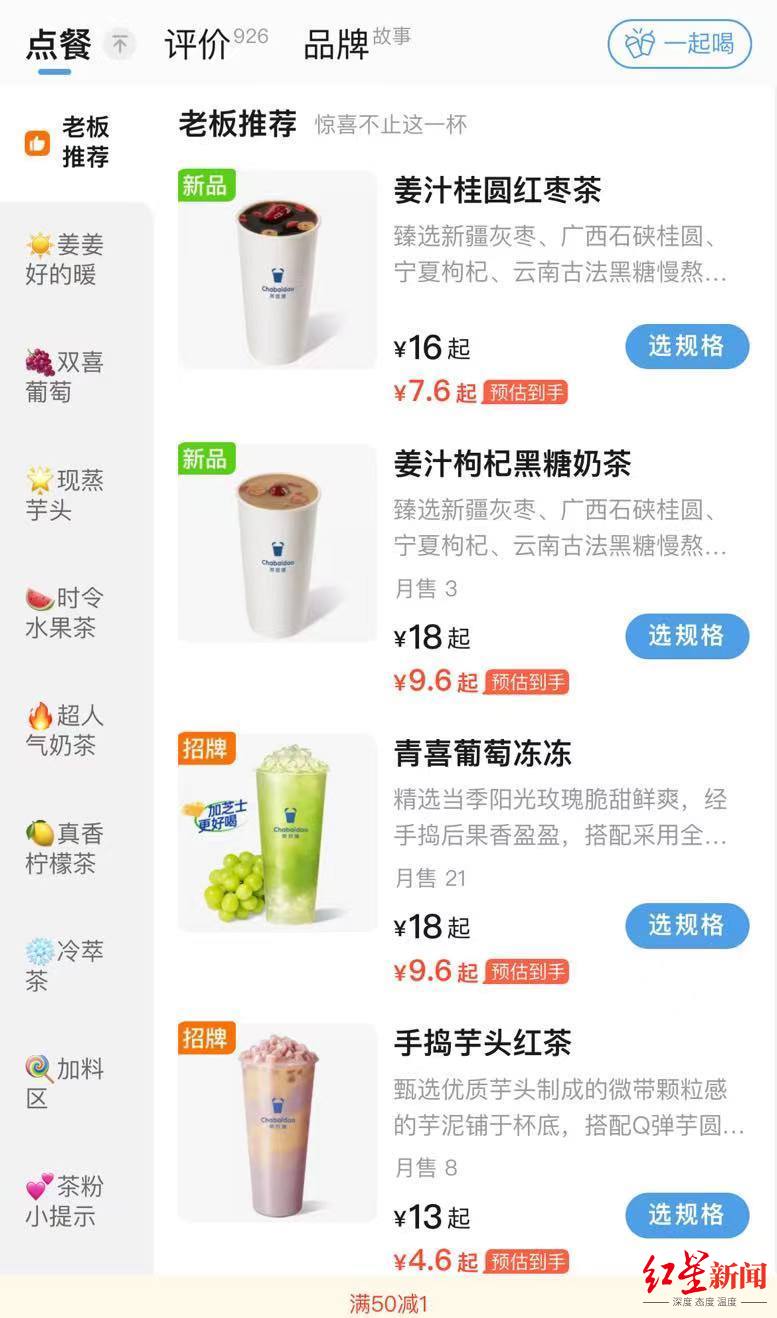Viewport: 777px width, 1318px height.
Task: Select the 姜姜好的暖 category
Action: pyautogui.click(x=66, y=259)
